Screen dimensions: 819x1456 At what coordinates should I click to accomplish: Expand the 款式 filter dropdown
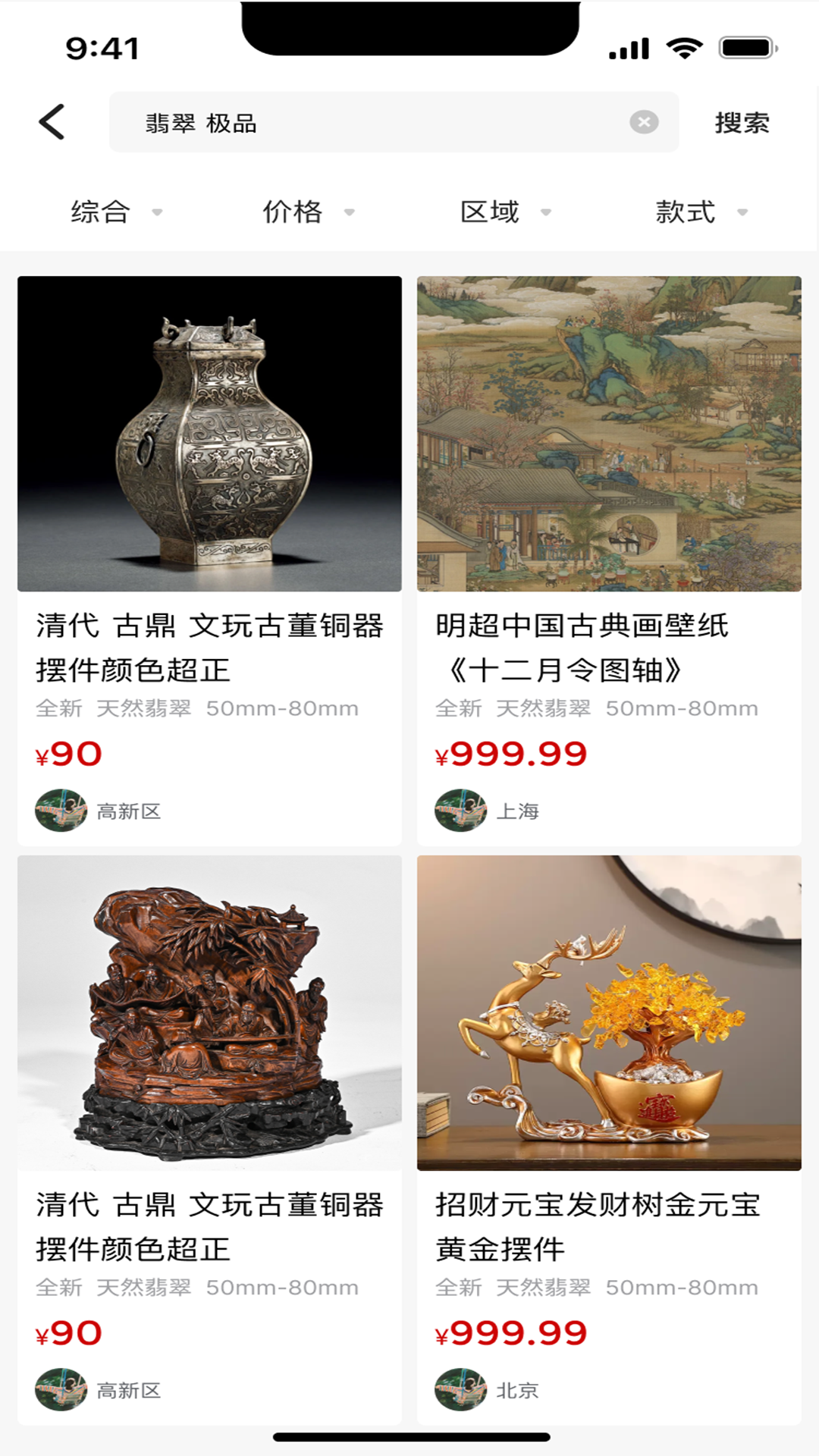pyautogui.click(x=701, y=212)
